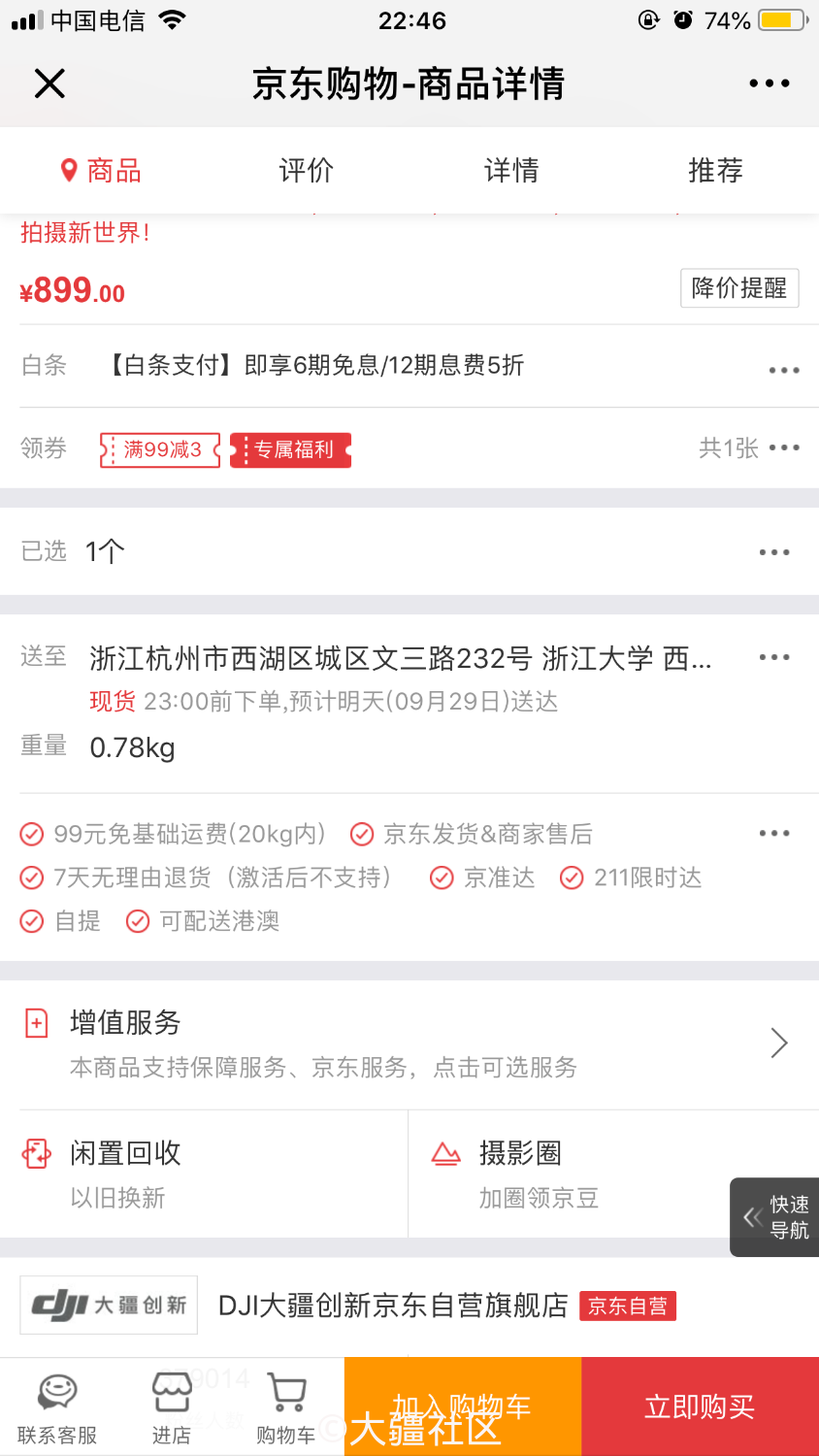This screenshot has width=819, height=1456.
Task: Expand the 快速导航 quick navigation
Action: [774, 1217]
